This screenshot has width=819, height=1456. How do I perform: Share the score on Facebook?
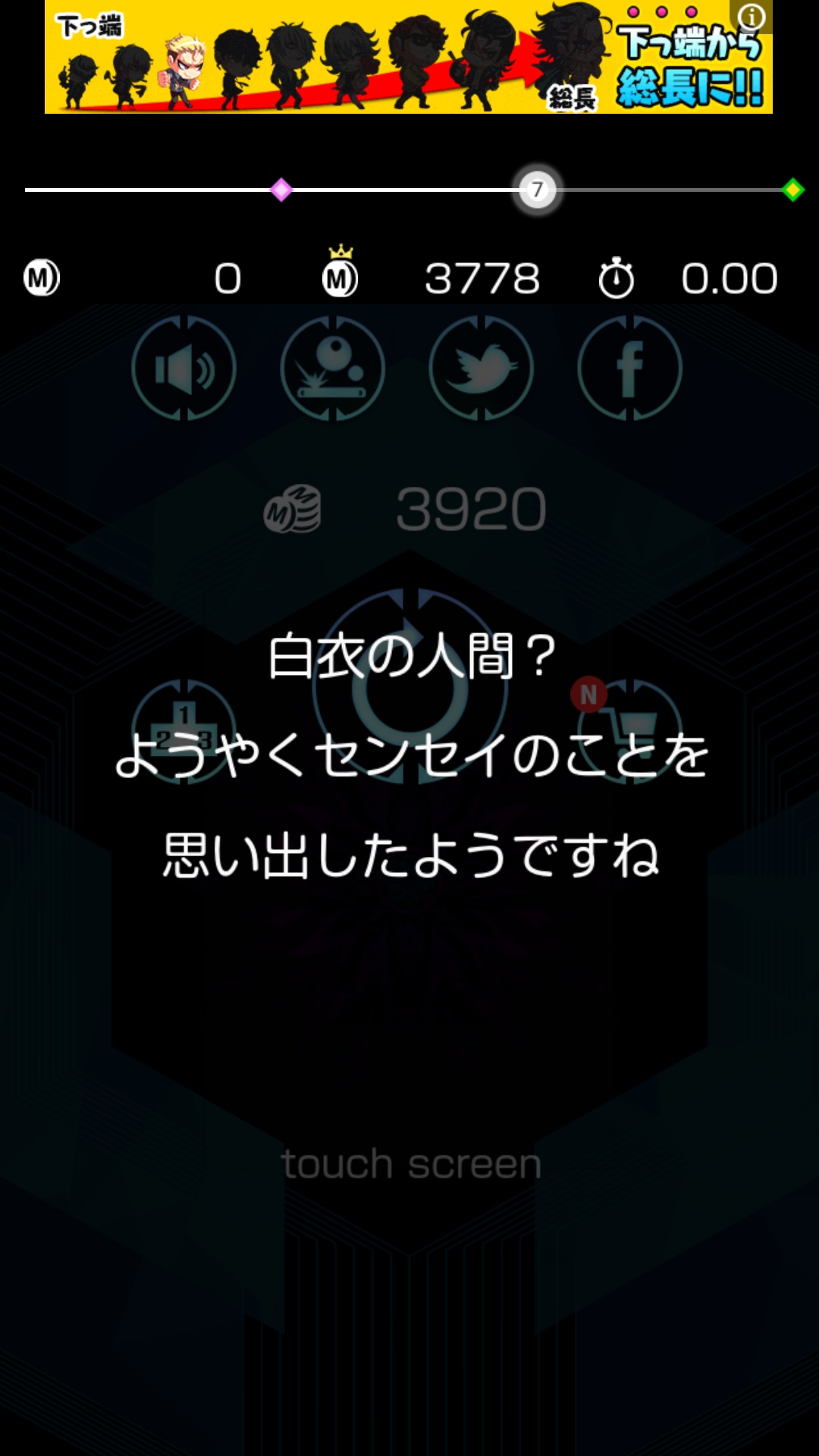[x=629, y=368]
